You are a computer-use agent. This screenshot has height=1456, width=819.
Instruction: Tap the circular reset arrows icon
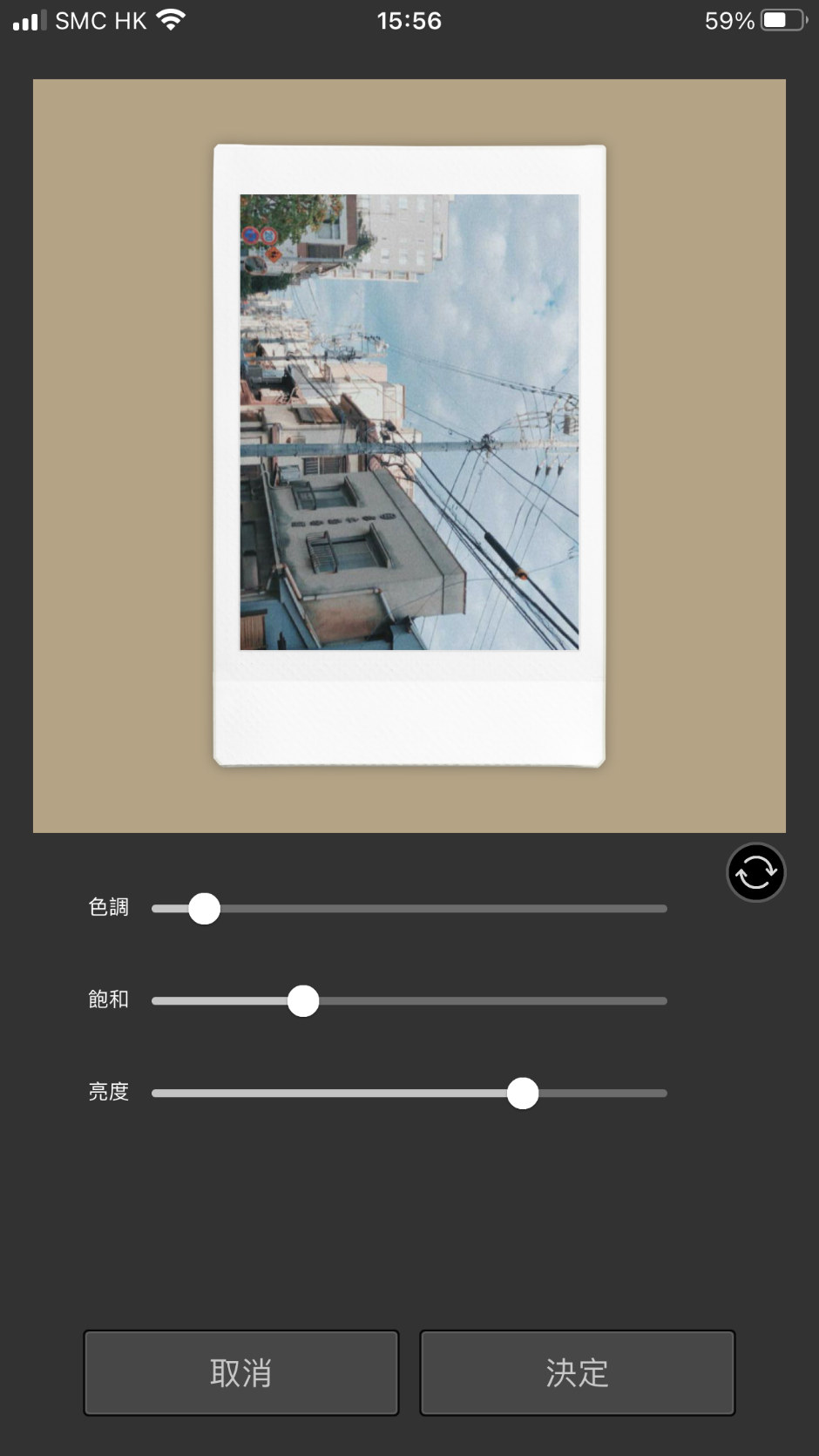coord(755,872)
